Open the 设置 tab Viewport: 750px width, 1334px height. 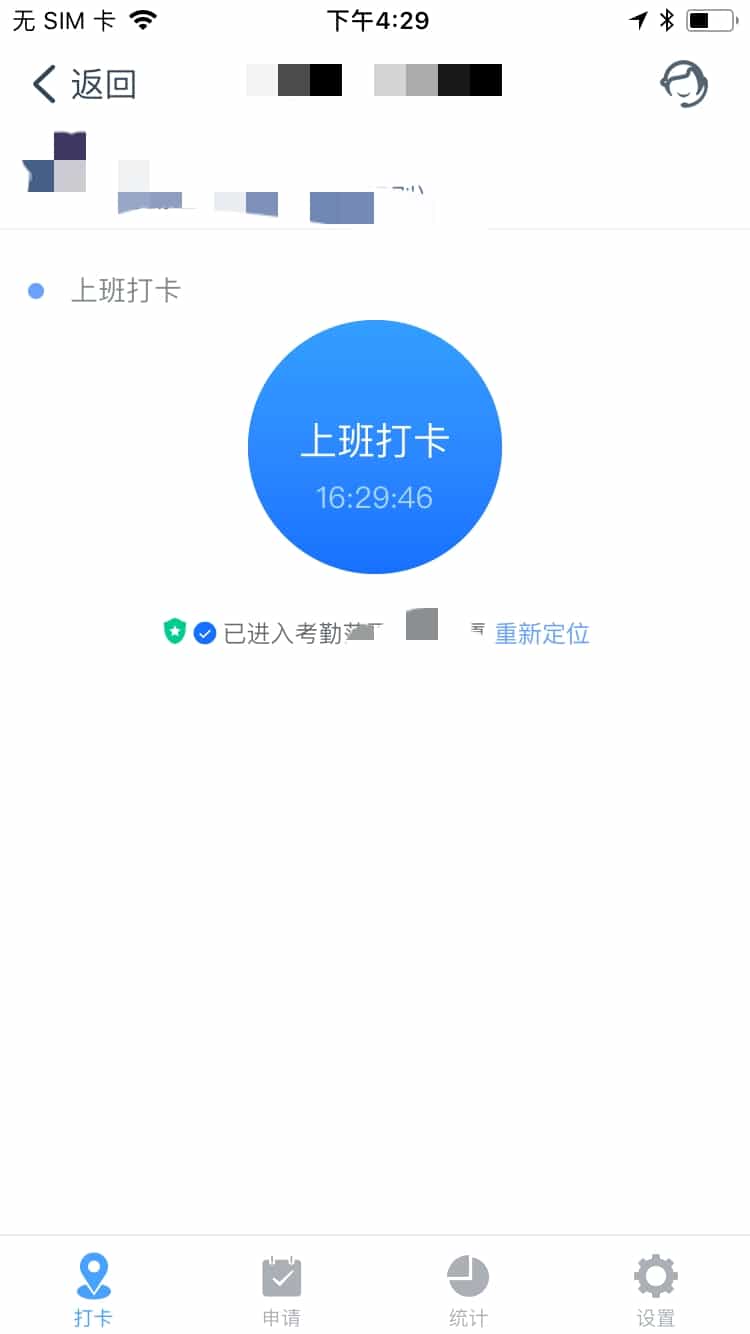click(656, 1290)
